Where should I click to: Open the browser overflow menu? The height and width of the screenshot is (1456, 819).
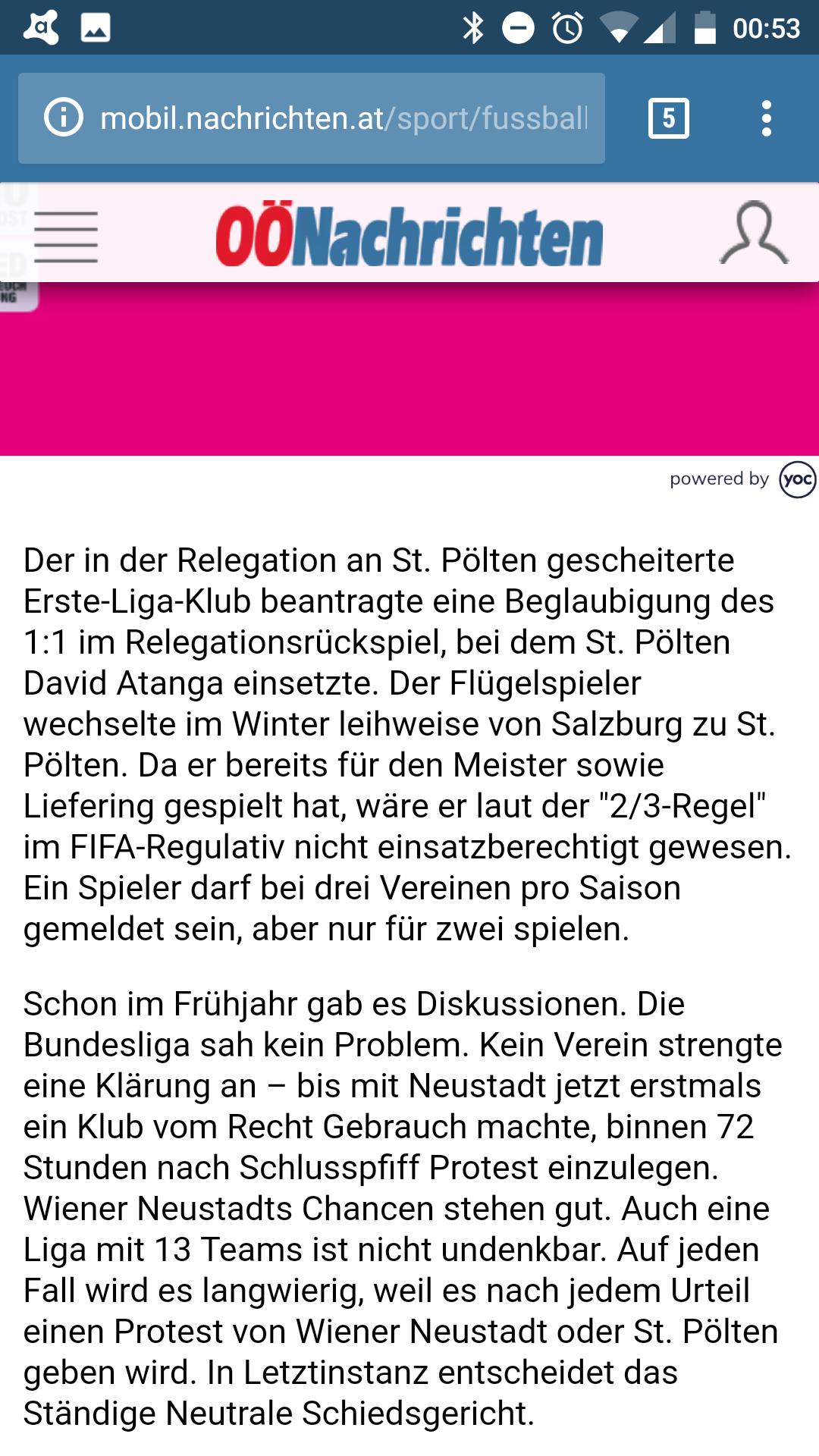[767, 118]
